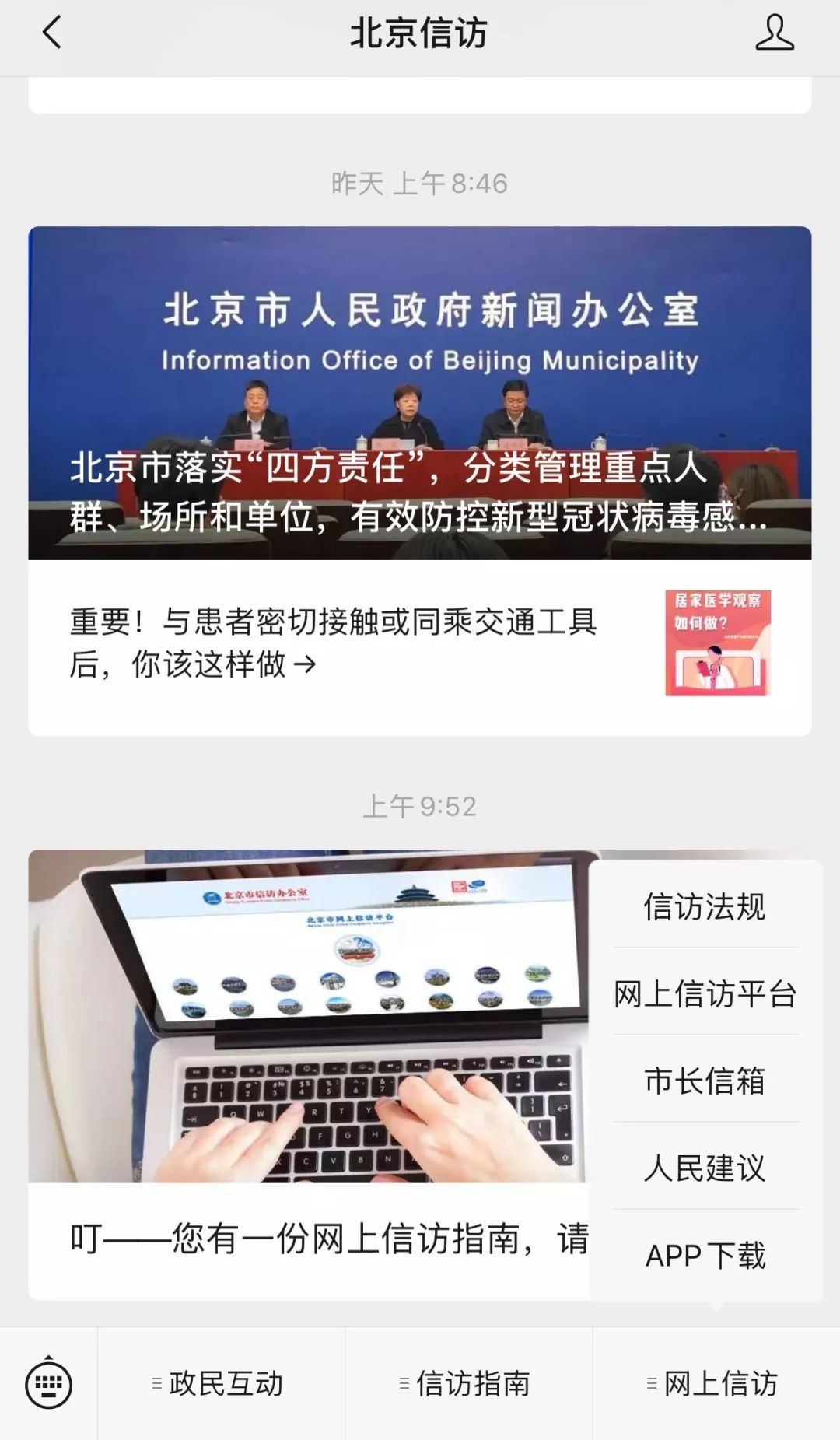The height and width of the screenshot is (1440, 840).
Task: Tap APP下载 menu option
Action: click(705, 1256)
